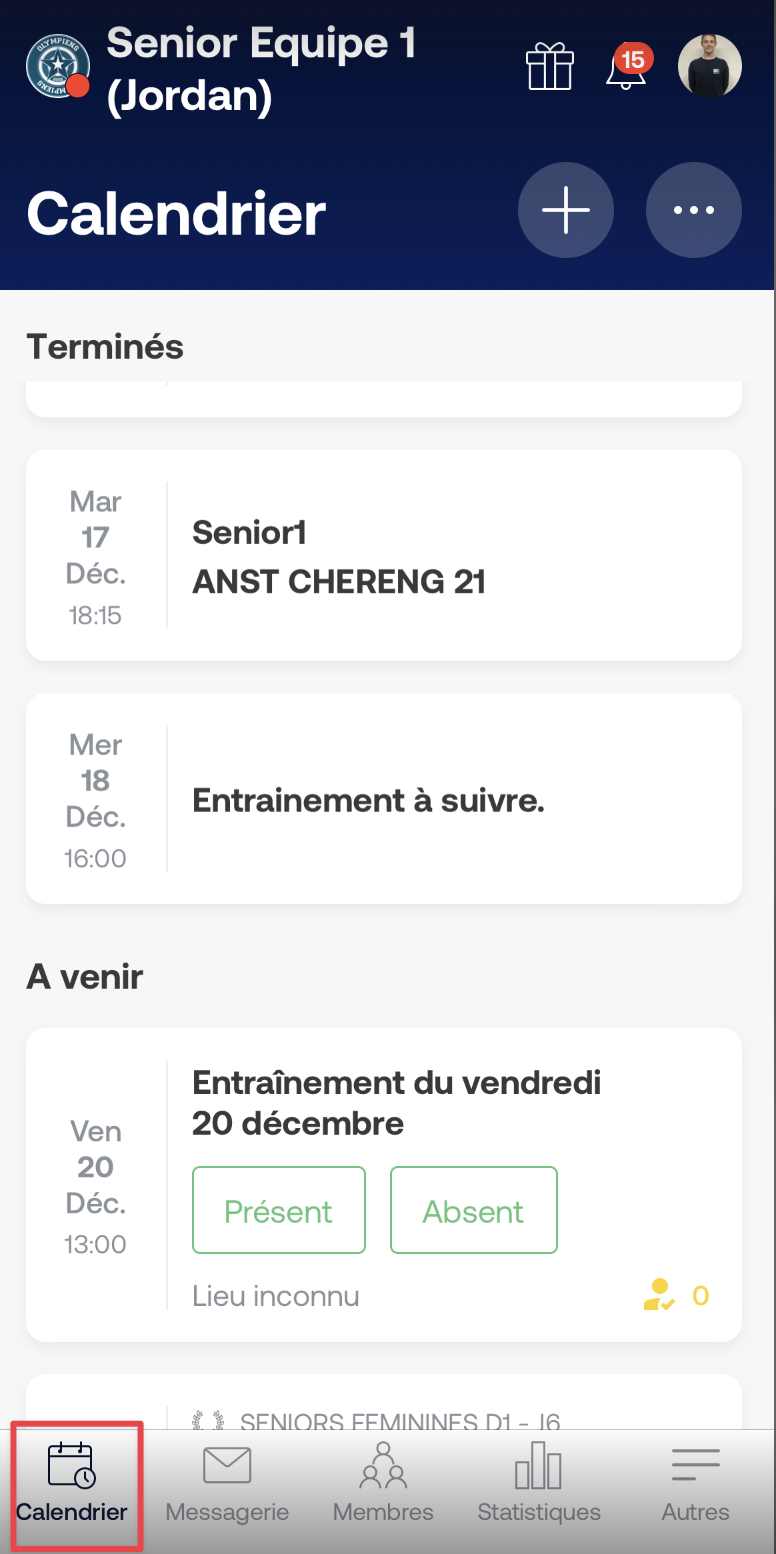Viewport: 776px width, 1554px height.
Task: Select the Calendrier tab
Action: (72, 1485)
